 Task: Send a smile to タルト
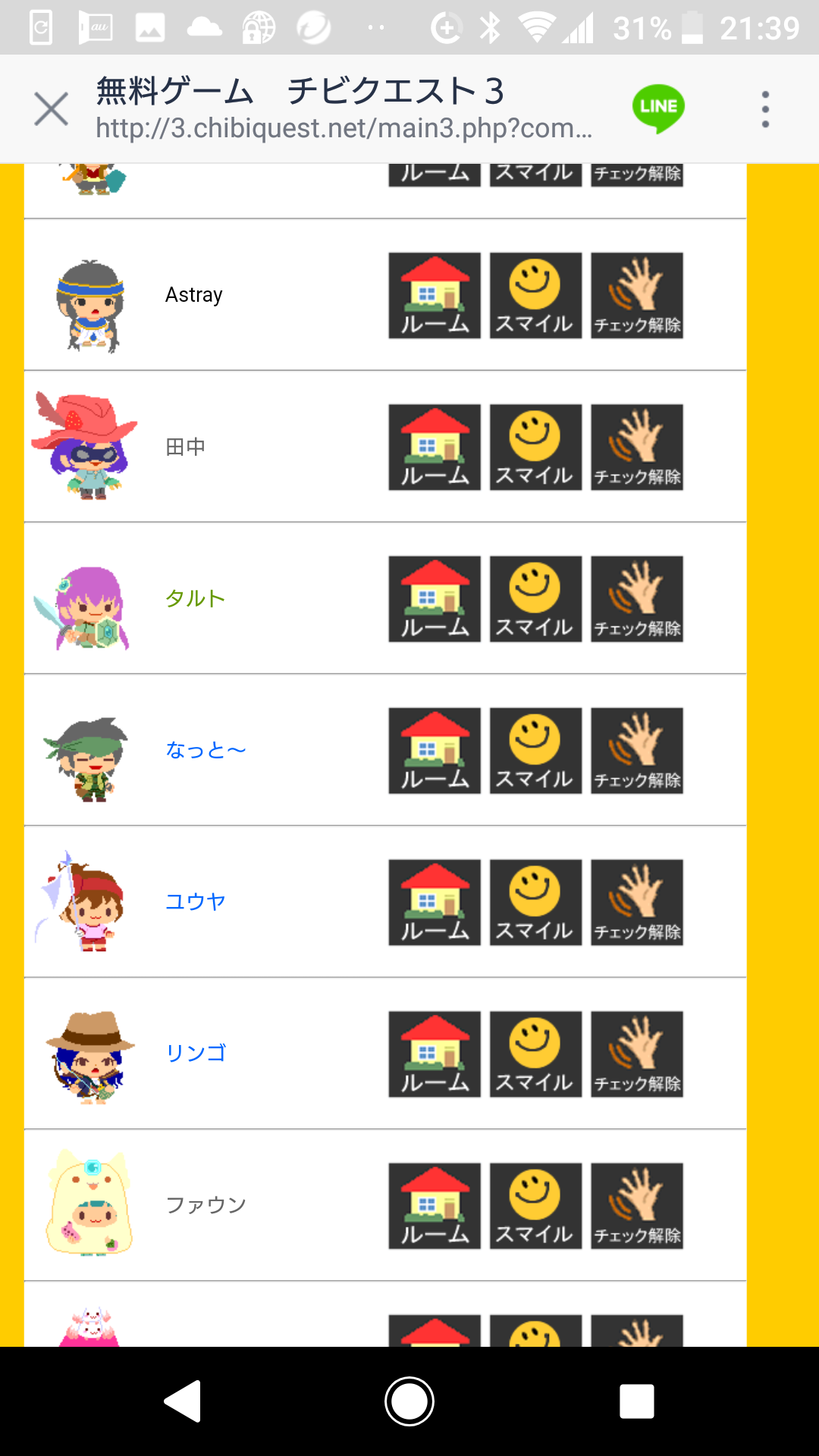click(x=535, y=598)
